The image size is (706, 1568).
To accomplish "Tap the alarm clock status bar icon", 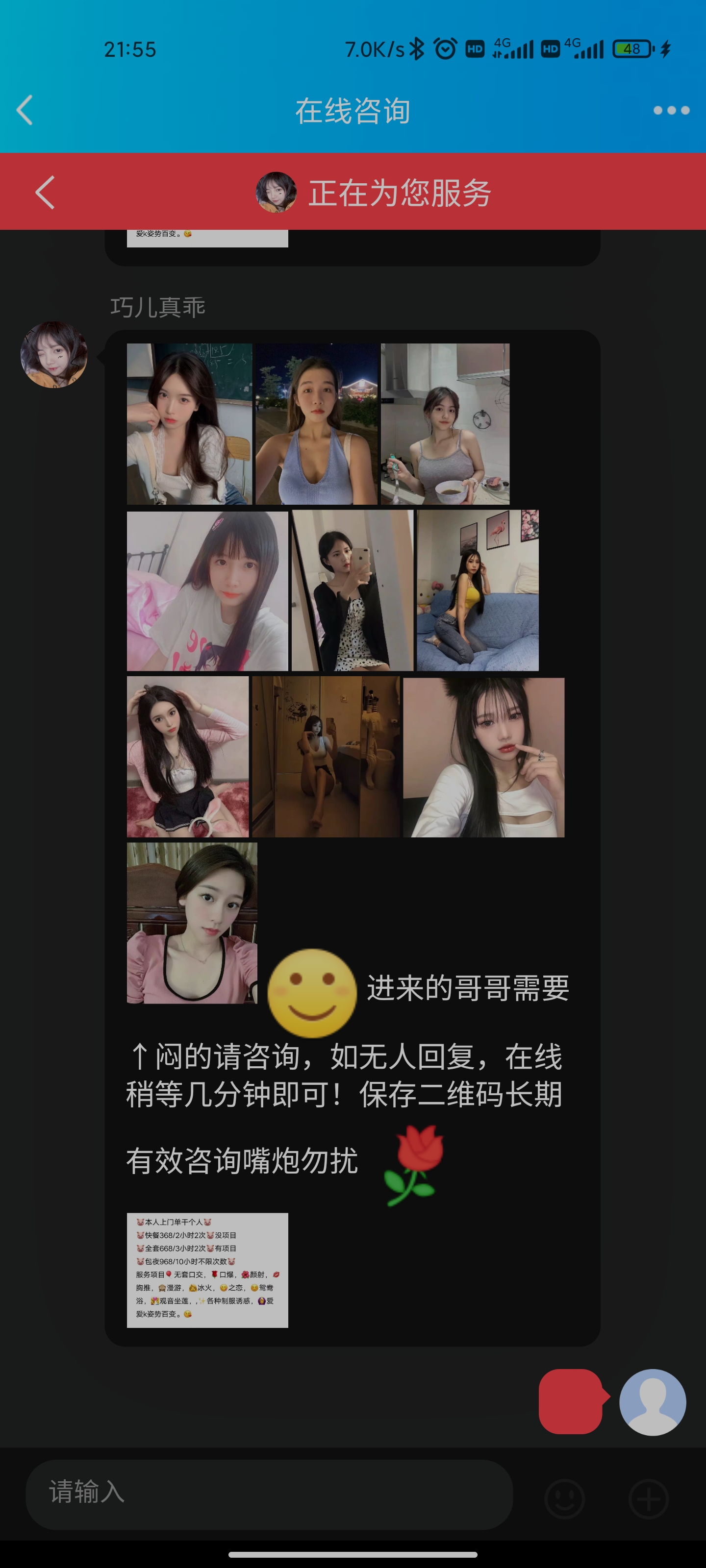I will (445, 48).
